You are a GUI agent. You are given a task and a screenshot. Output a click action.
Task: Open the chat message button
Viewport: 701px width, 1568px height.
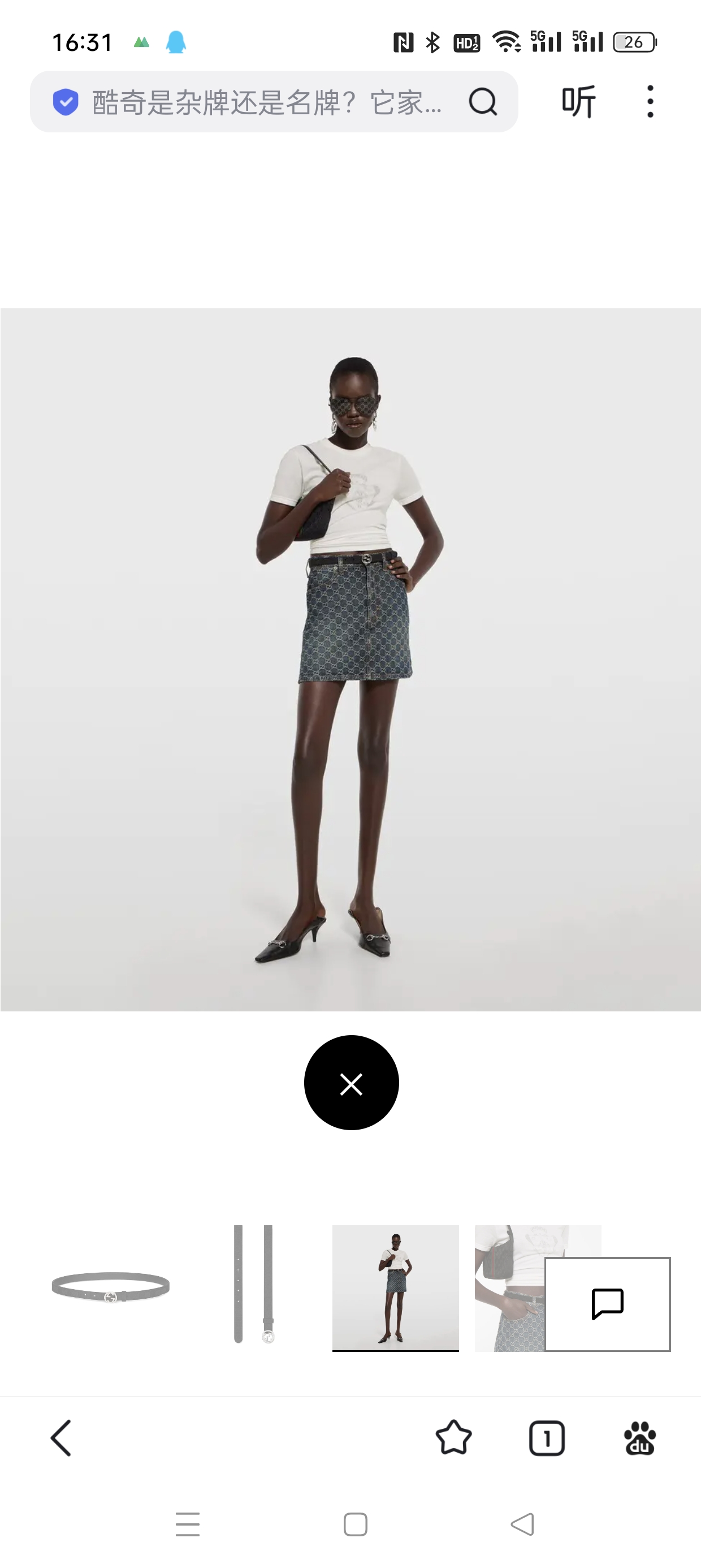(607, 1304)
